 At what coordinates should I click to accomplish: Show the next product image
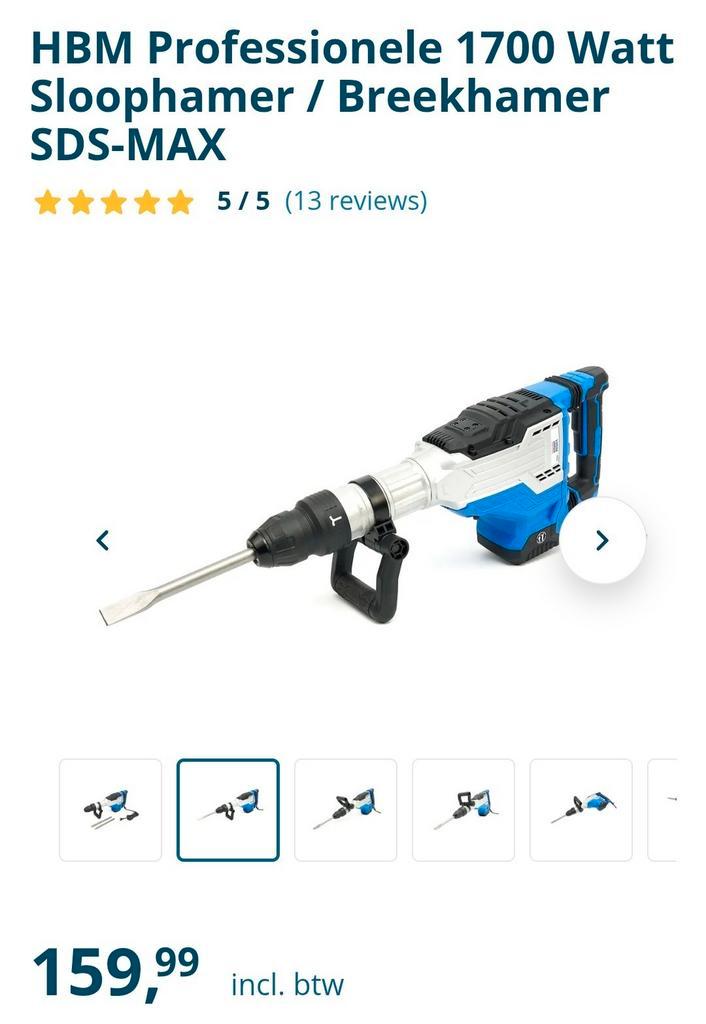tap(602, 540)
